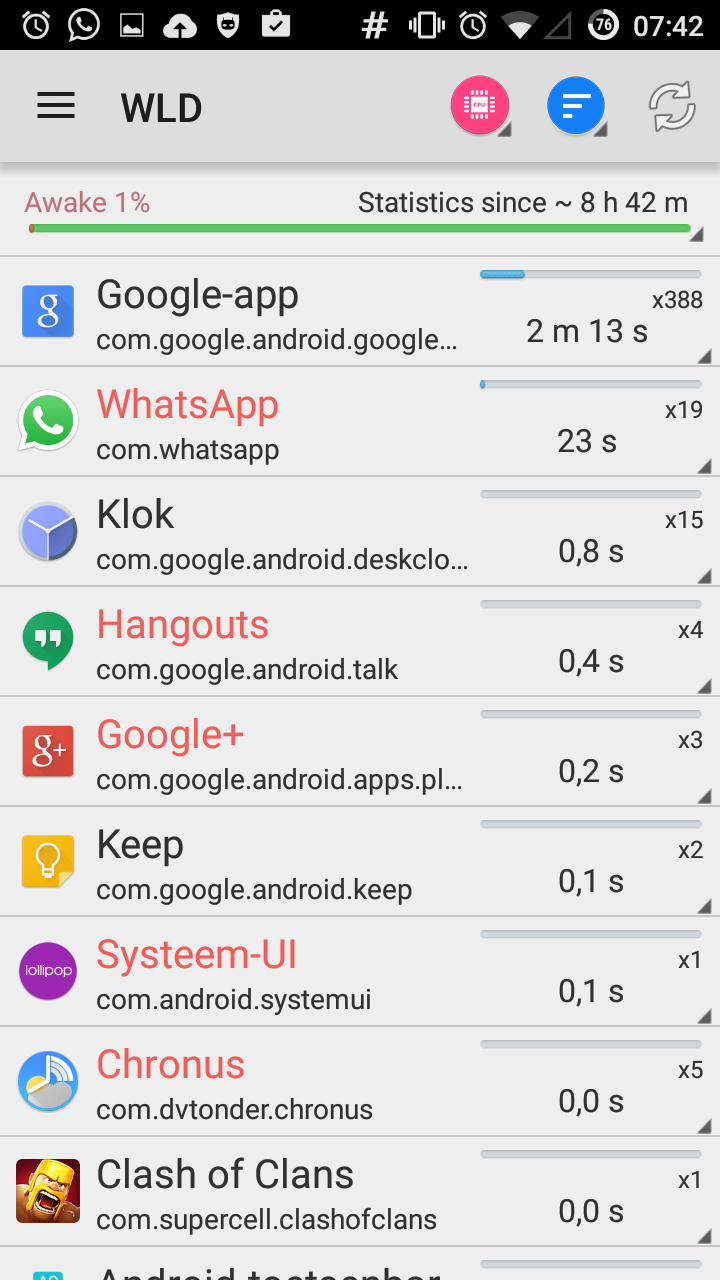This screenshot has height=1280, width=720.
Task: Open the blue sort options icon
Action: point(577,106)
